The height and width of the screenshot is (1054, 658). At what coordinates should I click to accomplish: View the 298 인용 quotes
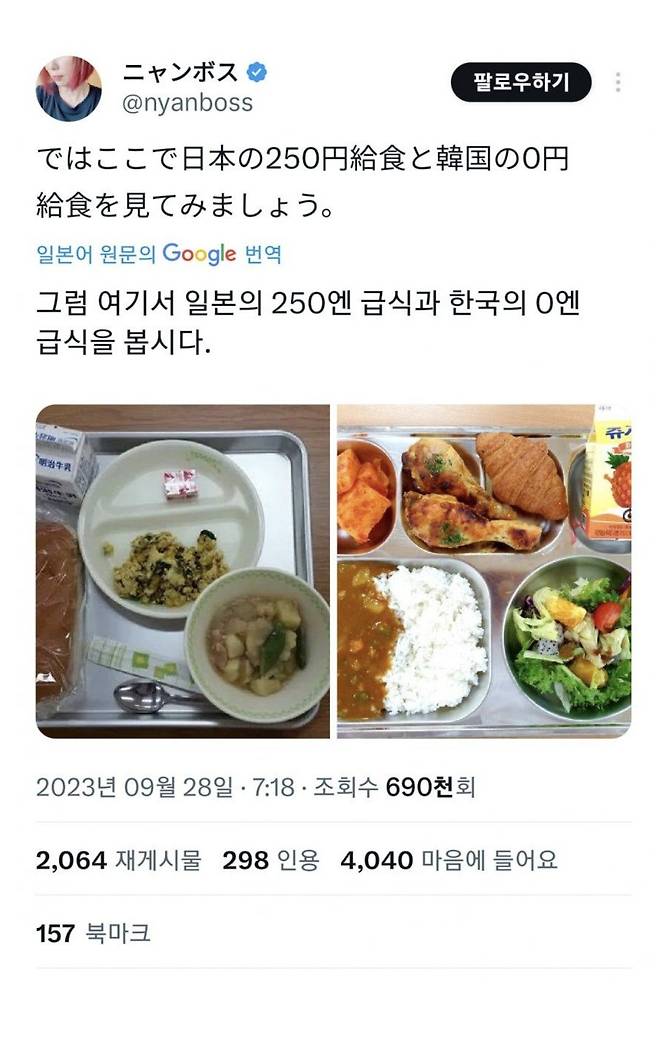pyautogui.click(x=270, y=860)
